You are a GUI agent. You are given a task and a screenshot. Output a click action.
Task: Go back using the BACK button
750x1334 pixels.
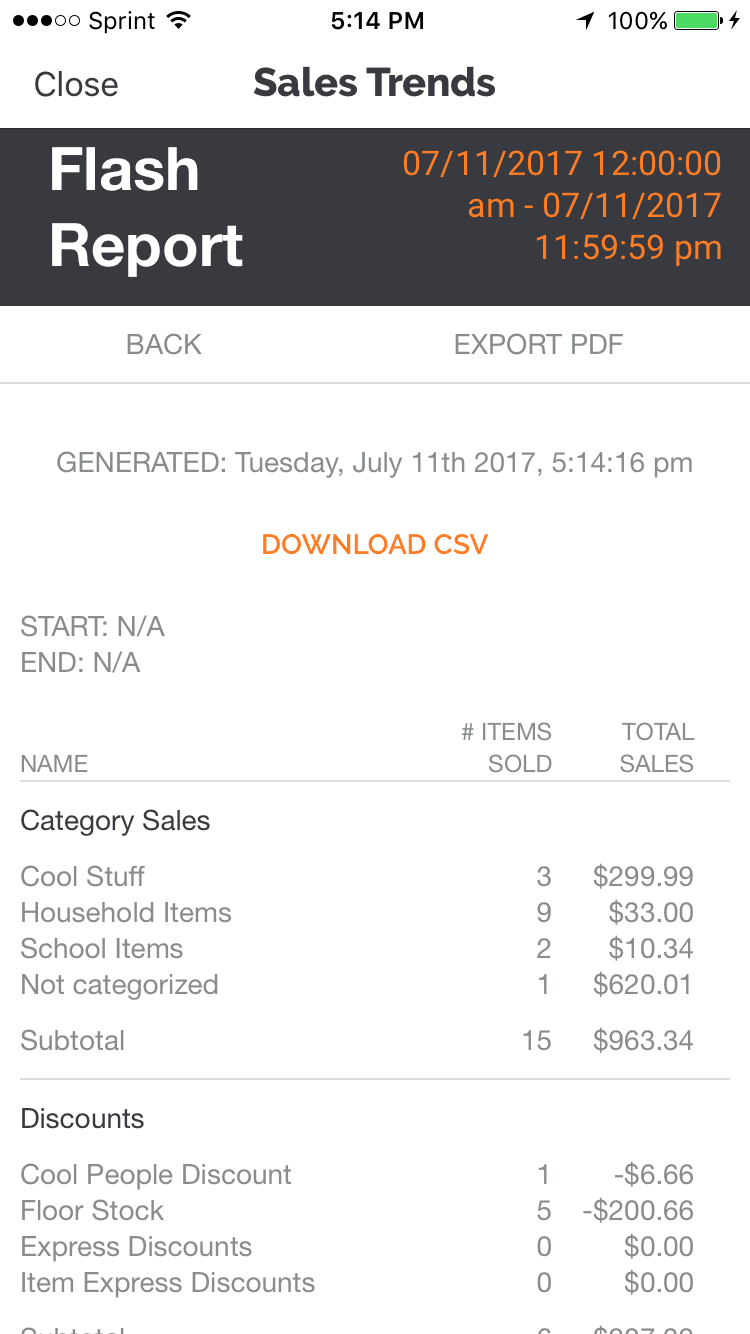[x=164, y=344]
